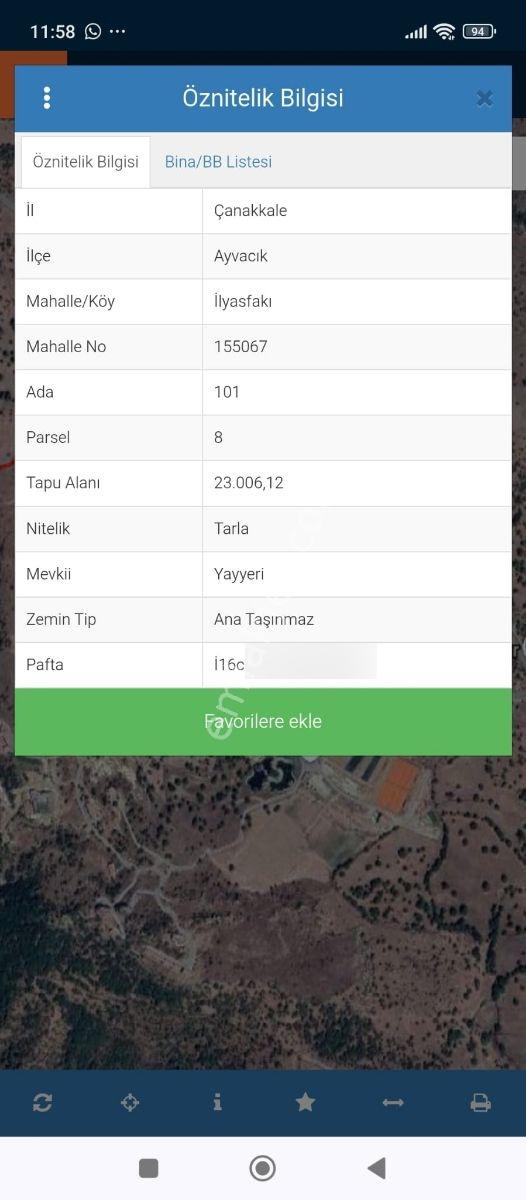Open the info icon in the bottom toolbar
526x1200 pixels.
217,1102
